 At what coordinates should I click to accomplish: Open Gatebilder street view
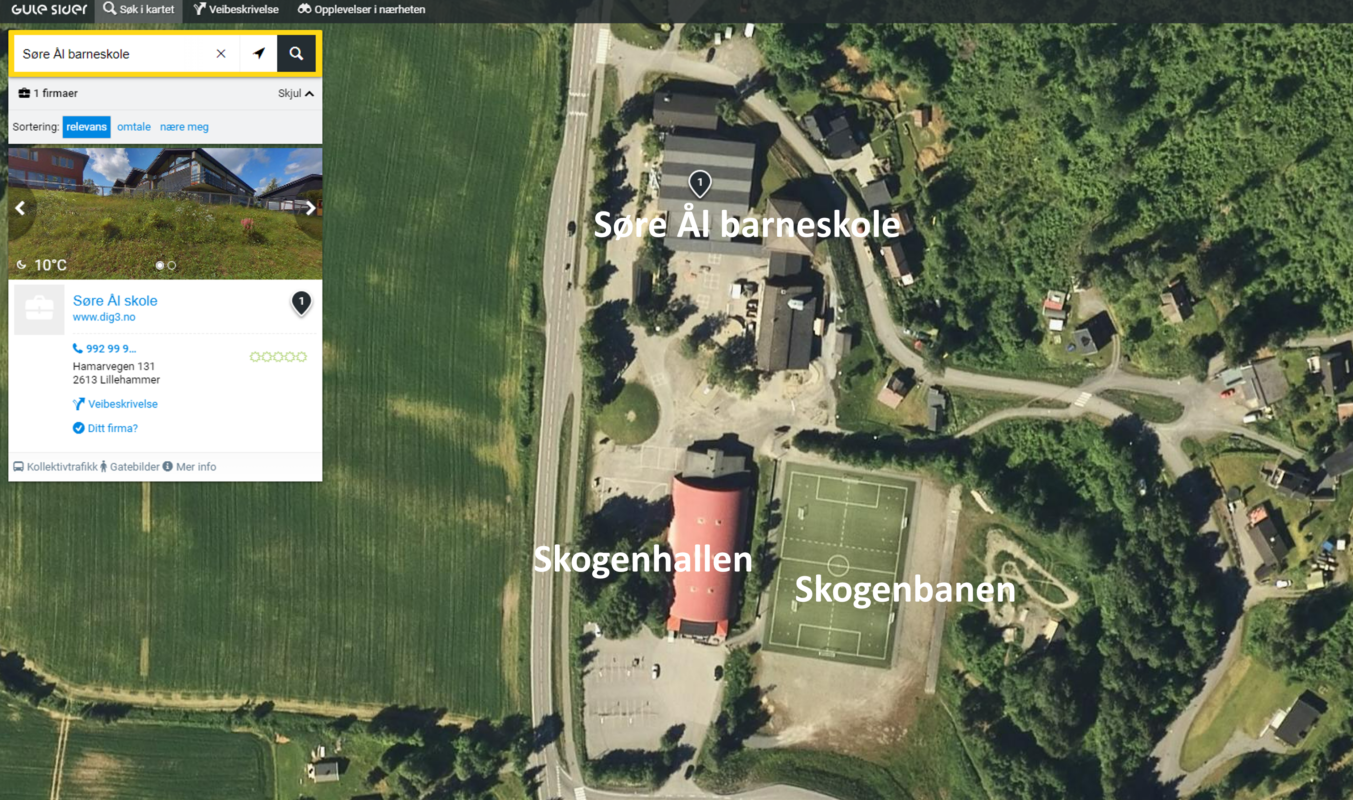pyautogui.click(x=130, y=467)
